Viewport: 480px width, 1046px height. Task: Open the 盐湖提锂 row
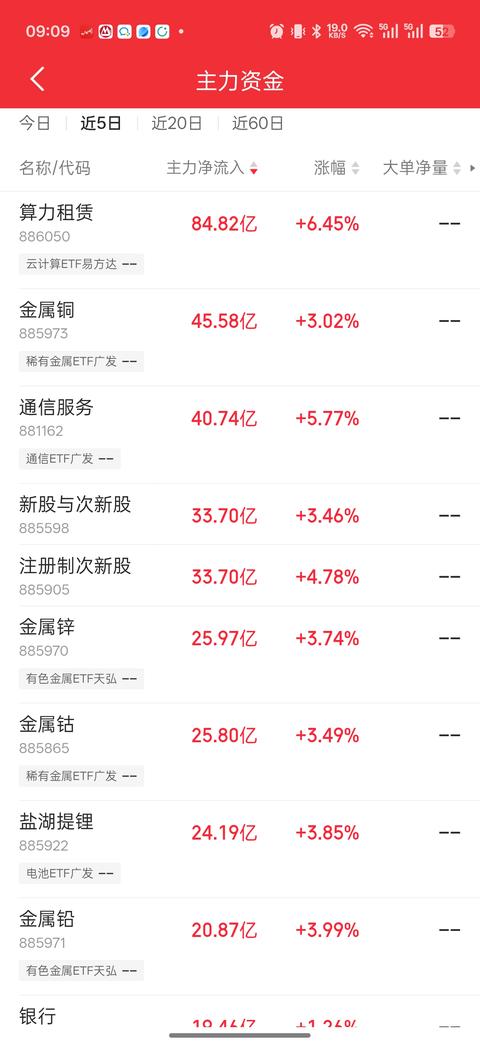pyautogui.click(x=240, y=849)
